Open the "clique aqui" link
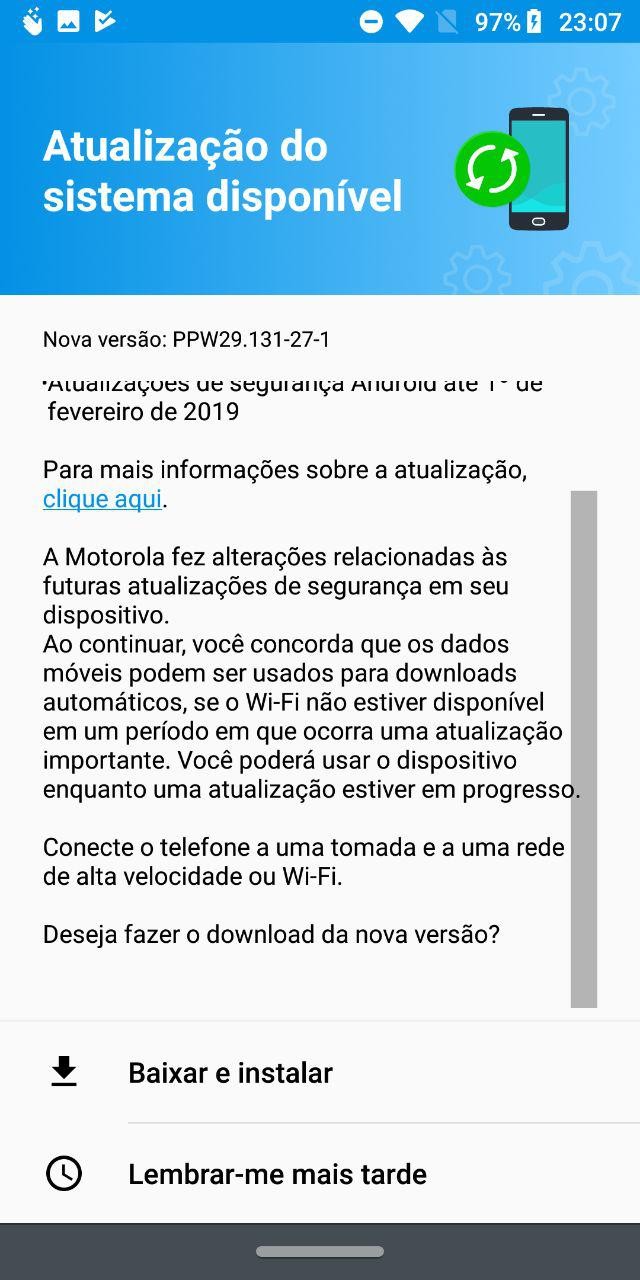This screenshot has width=640, height=1280. (x=102, y=499)
